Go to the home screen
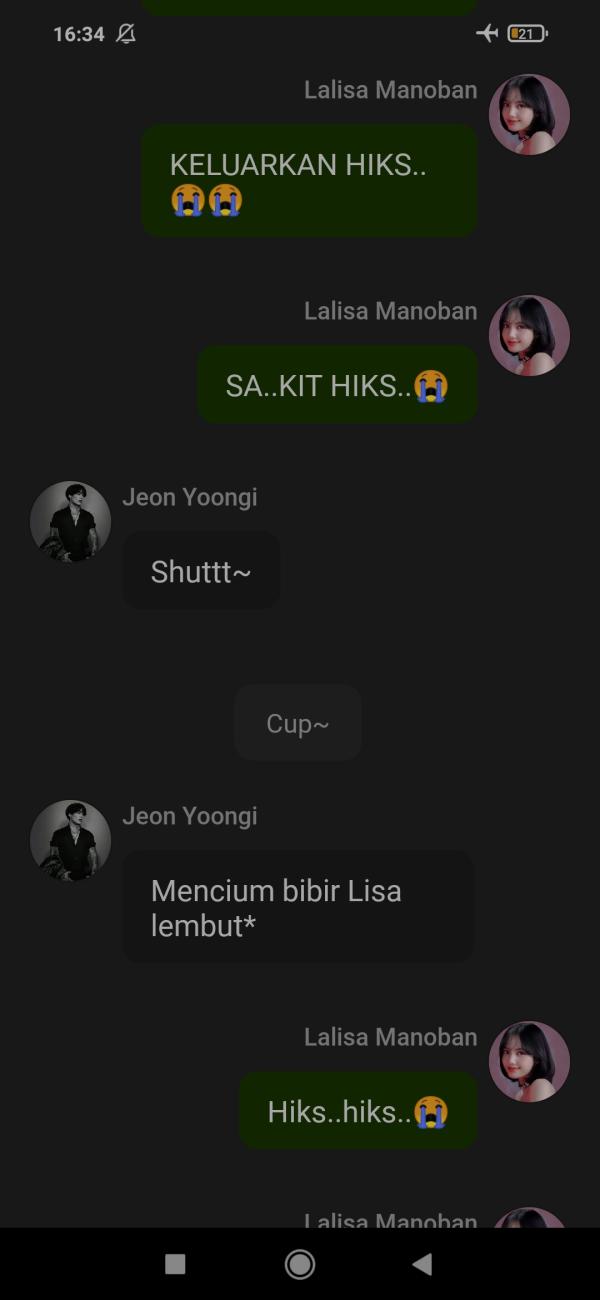This screenshot has height=1300, width=600. point(299,1264)
